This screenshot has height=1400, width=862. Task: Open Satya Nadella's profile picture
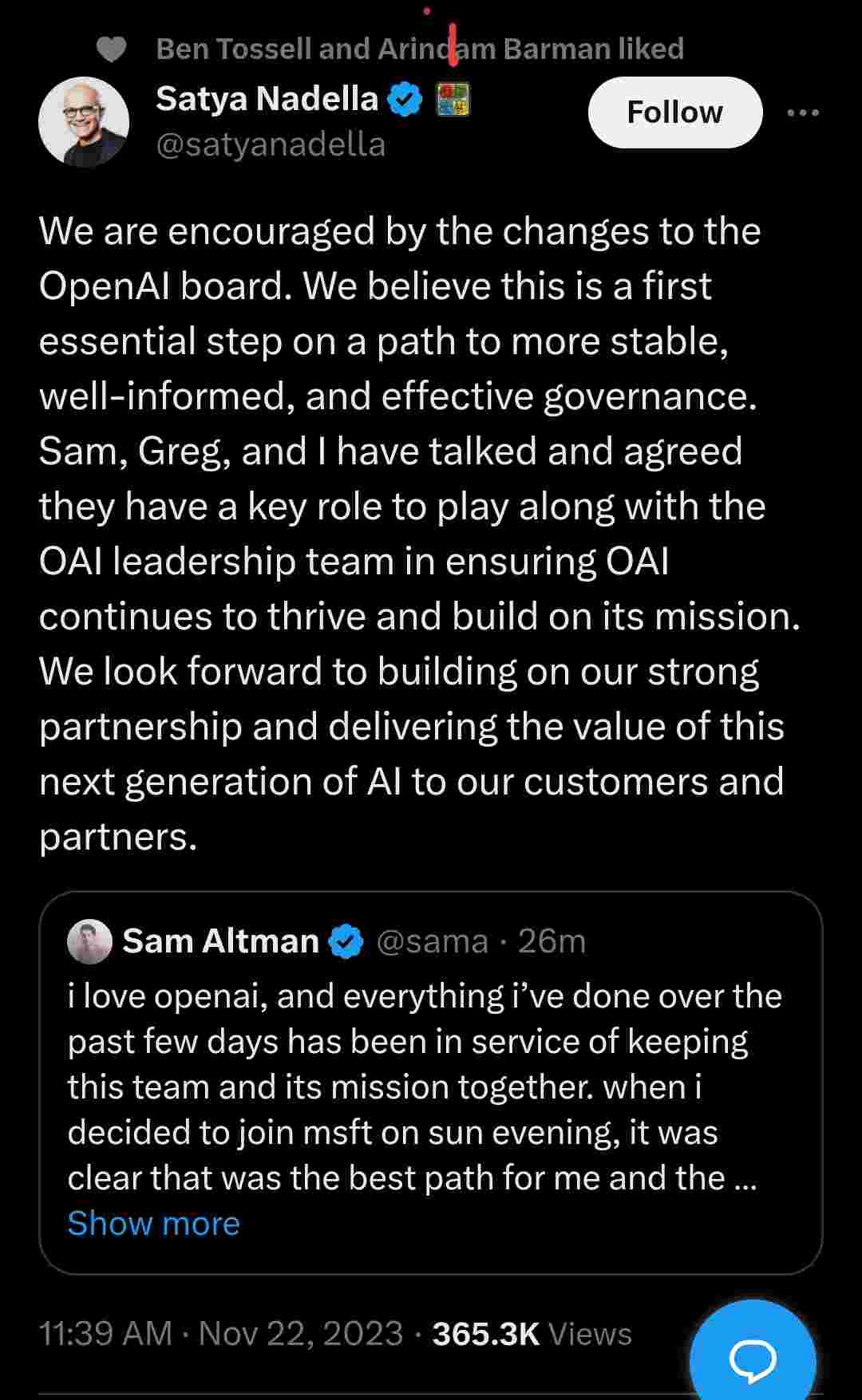point(84,122)
